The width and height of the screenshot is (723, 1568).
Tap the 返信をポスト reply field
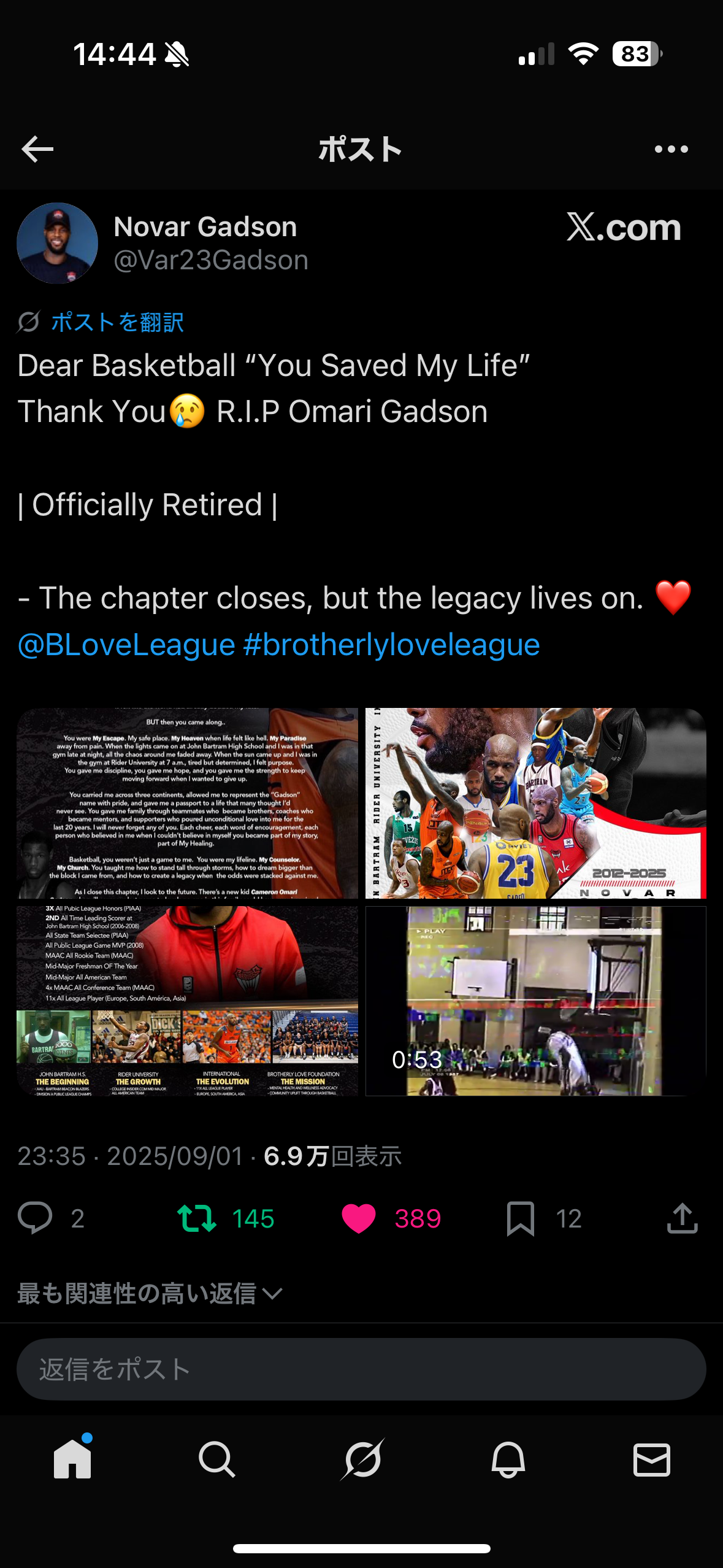[361, 1369]
